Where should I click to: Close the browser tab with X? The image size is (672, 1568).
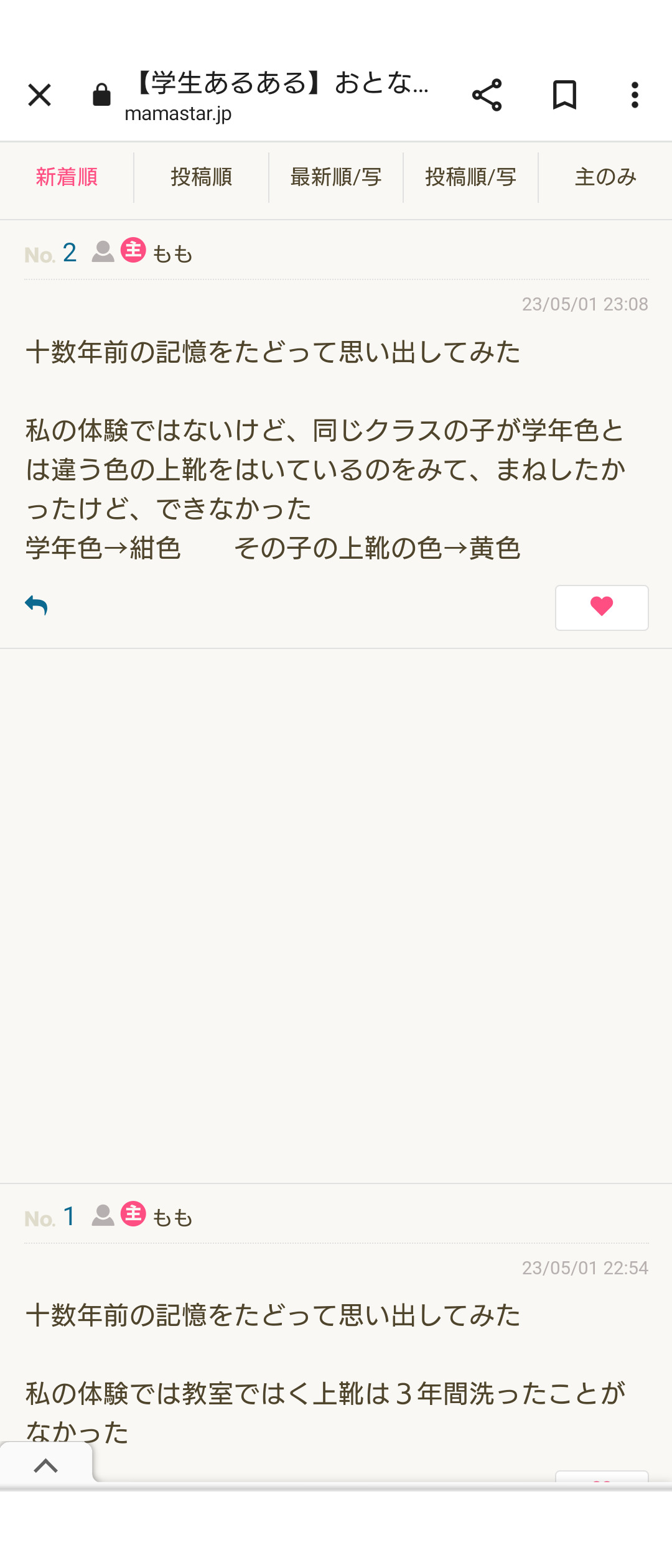pyautogui.click(x=39, y=95)
